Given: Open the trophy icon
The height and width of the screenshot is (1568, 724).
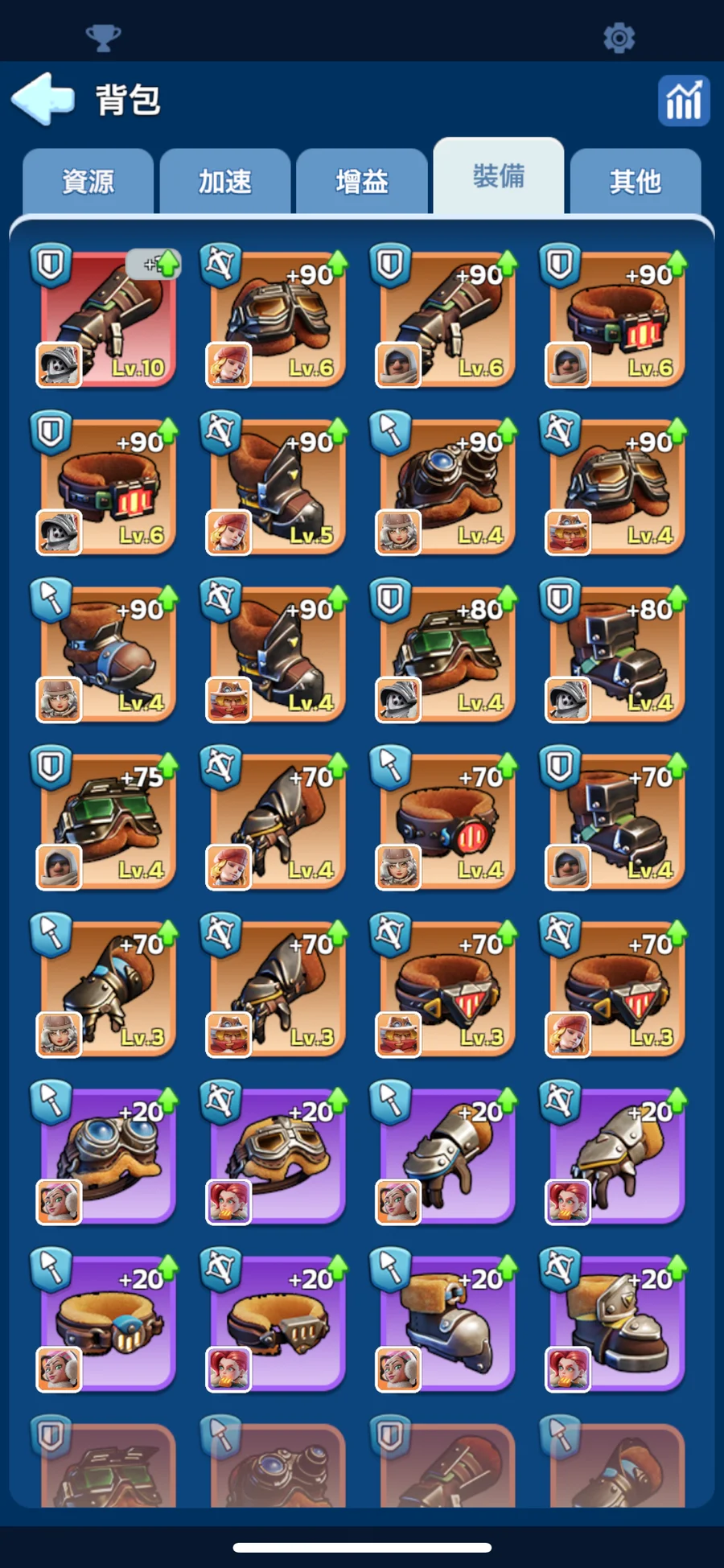Looking at the screenshot, I should (x=103, y=37).
